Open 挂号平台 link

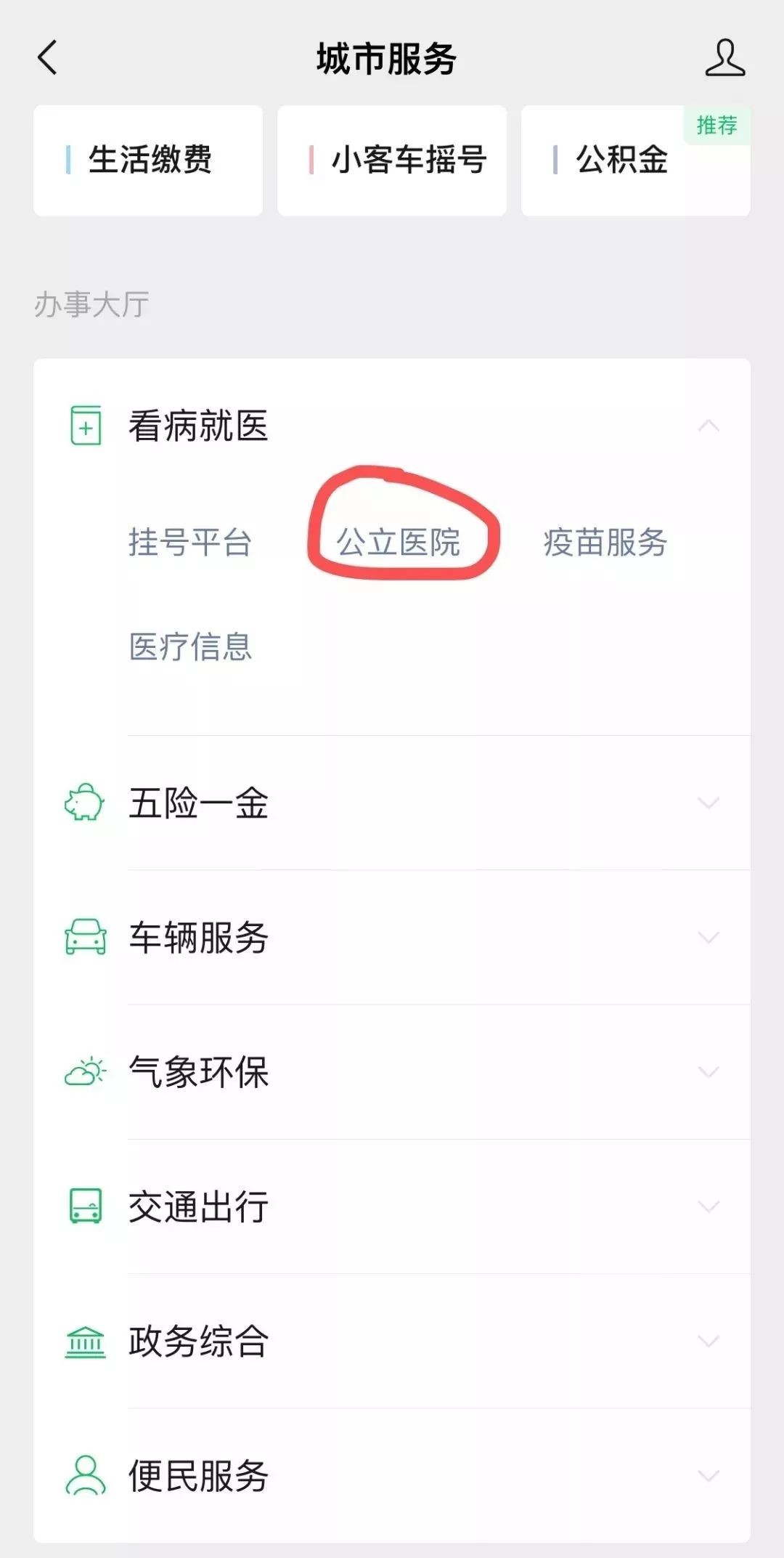click(190, 543)
